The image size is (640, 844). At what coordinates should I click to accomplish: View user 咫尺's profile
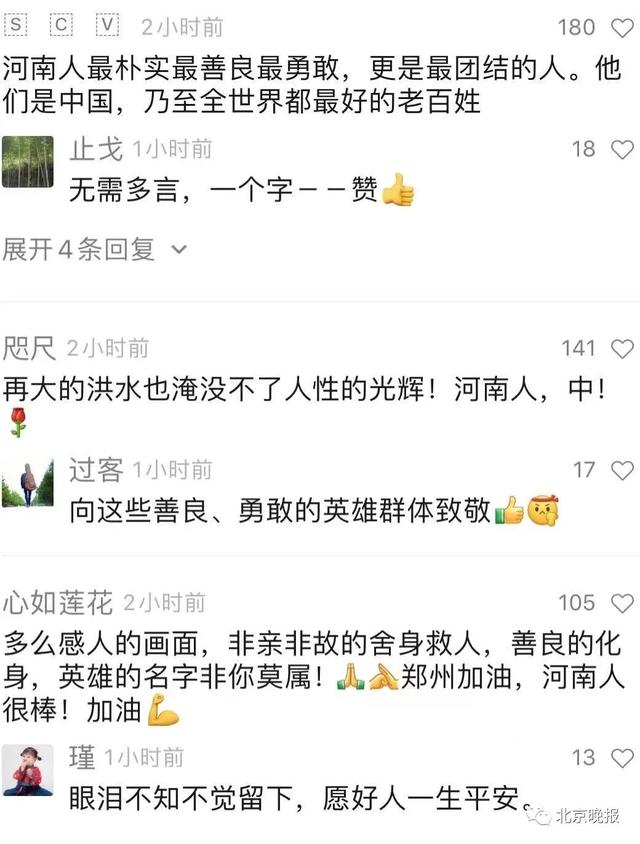tap(29, 349)
